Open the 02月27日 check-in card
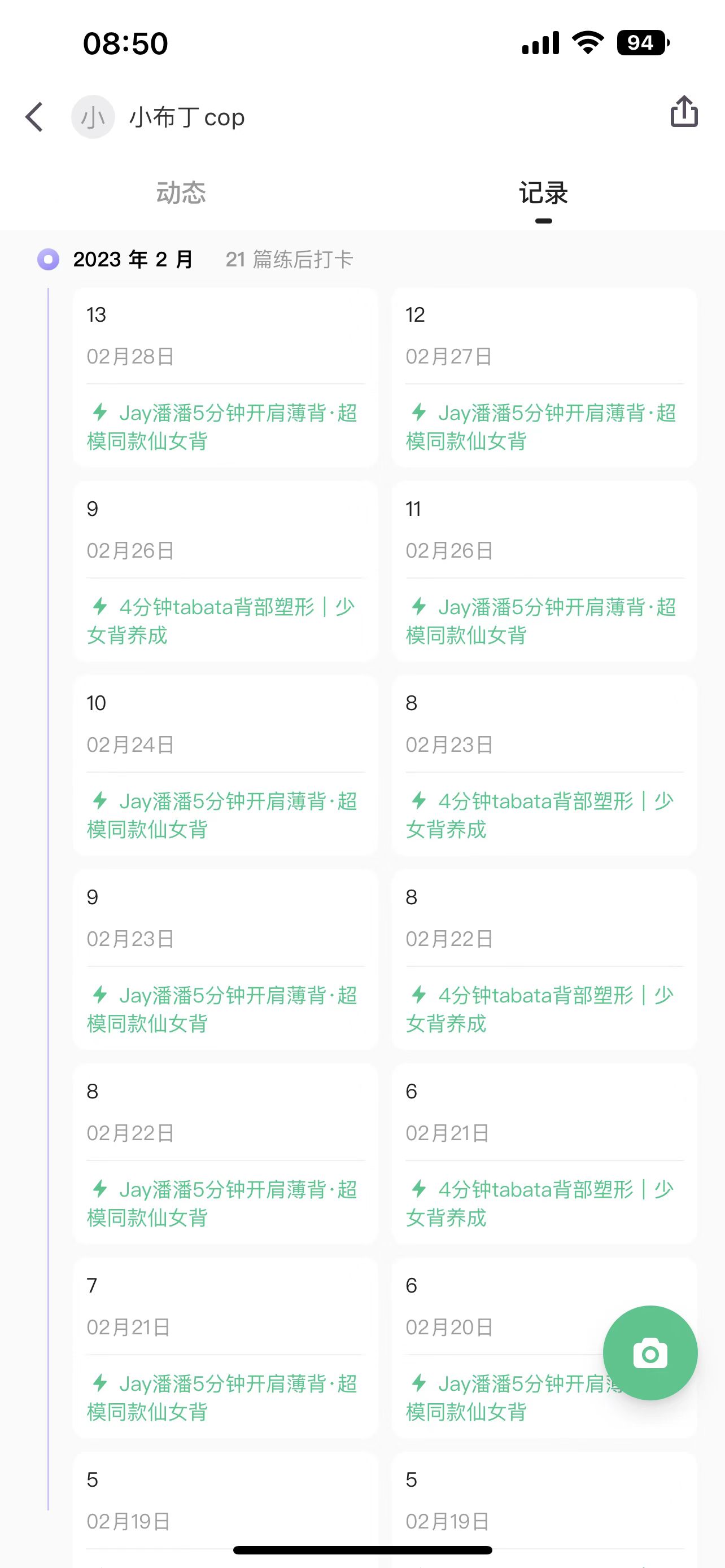725x1568 pixels. [x=544, y=378]
